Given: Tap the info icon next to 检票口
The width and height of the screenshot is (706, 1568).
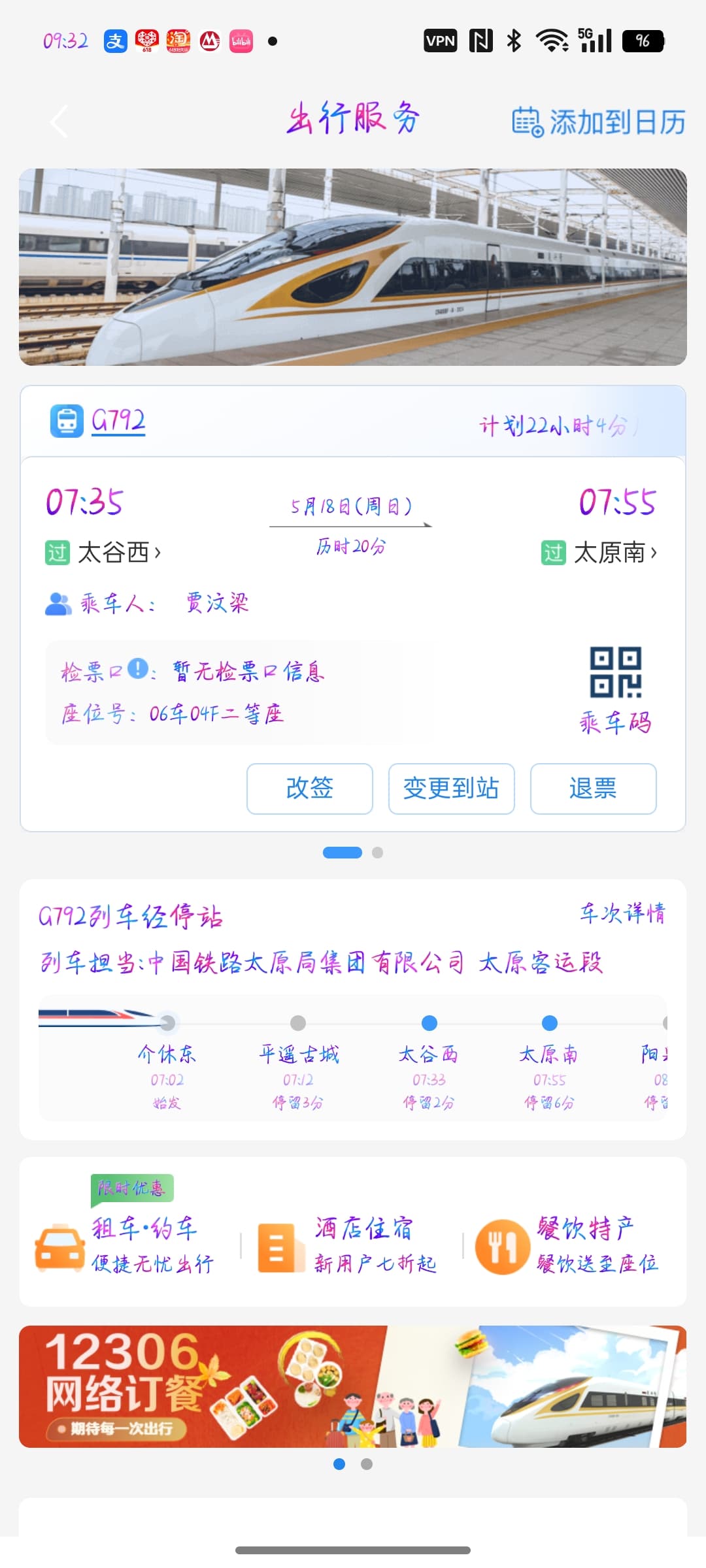Looking at the screenshot, I should [137, 670].
